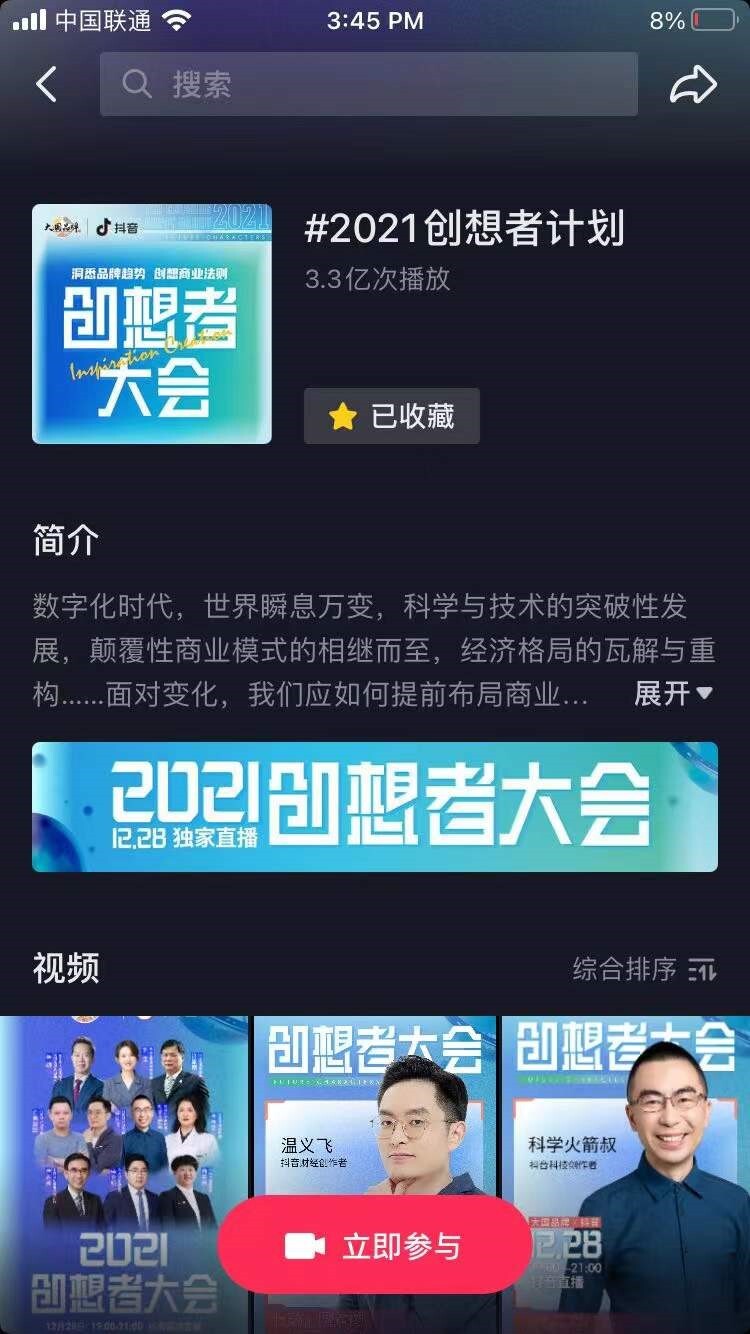The height and width of the screenshot is (1334, 750).
Task: Open the 2021创想者大会 live stream banner
Action: tap(375, 807)
